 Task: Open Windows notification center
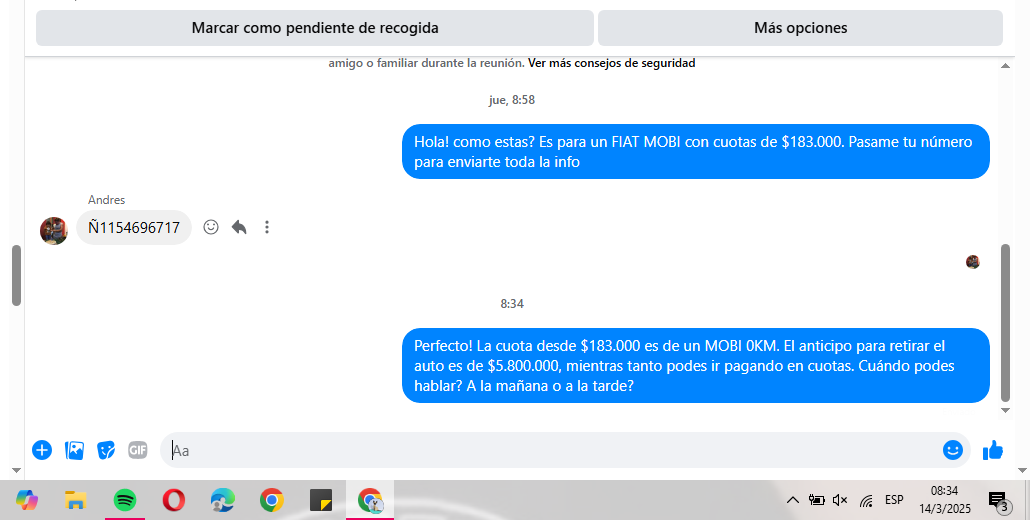998,500
